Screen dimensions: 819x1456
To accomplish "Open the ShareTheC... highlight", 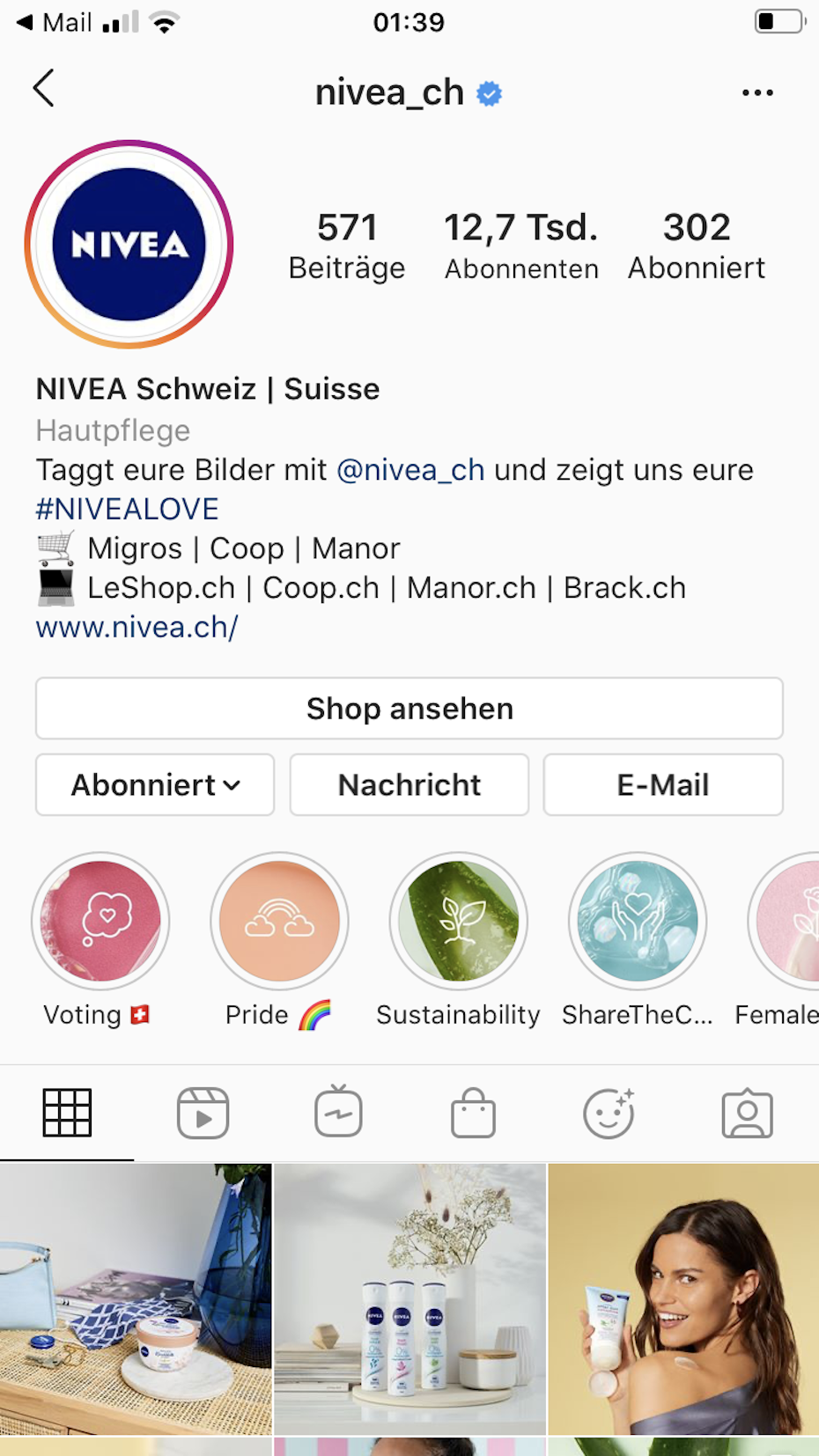I will pos(637,921).
